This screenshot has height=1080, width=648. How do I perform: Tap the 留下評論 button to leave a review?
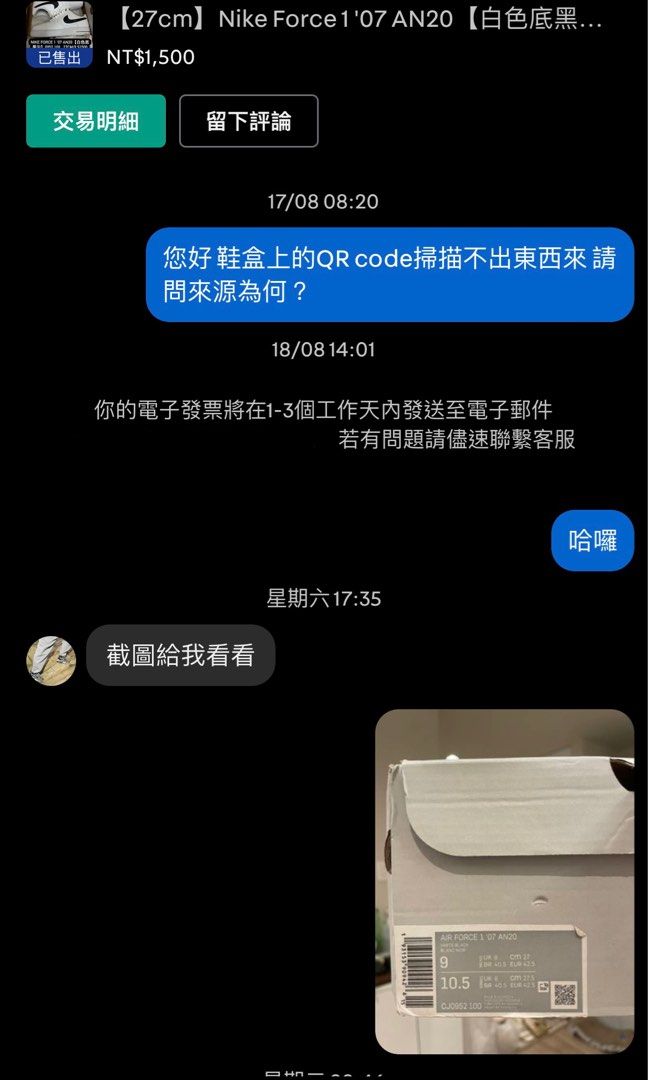(248, 121)
